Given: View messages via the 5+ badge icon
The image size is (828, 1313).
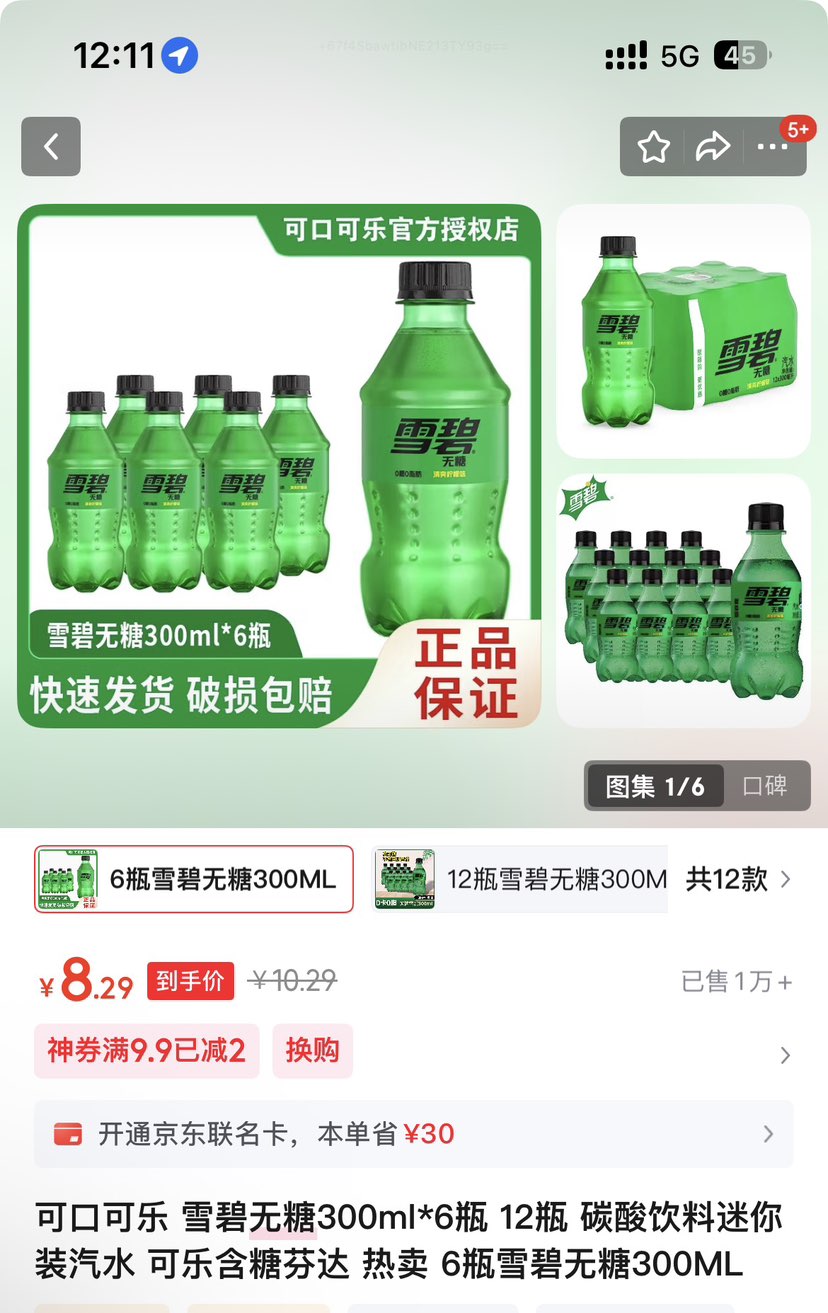Looking at the screenshot, I should tap(796, 128).
